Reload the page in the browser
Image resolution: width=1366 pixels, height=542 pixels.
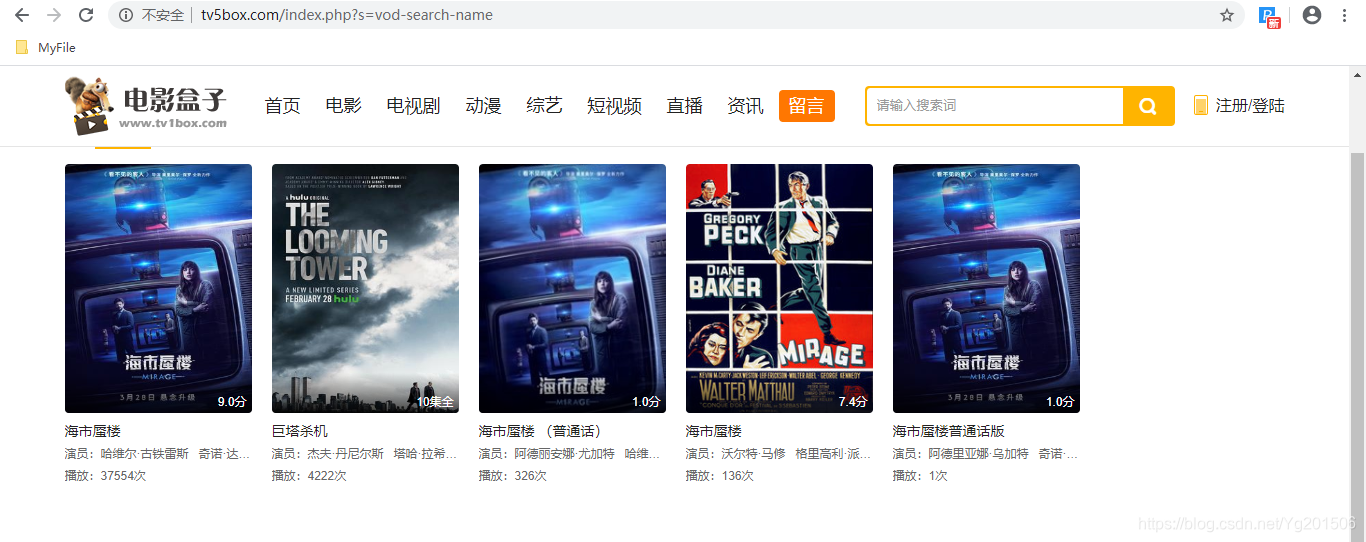86,15
